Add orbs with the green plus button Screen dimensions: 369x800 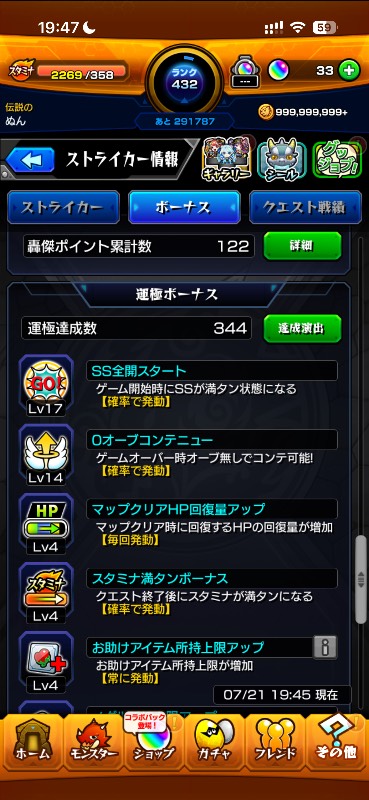coord(350,71)
